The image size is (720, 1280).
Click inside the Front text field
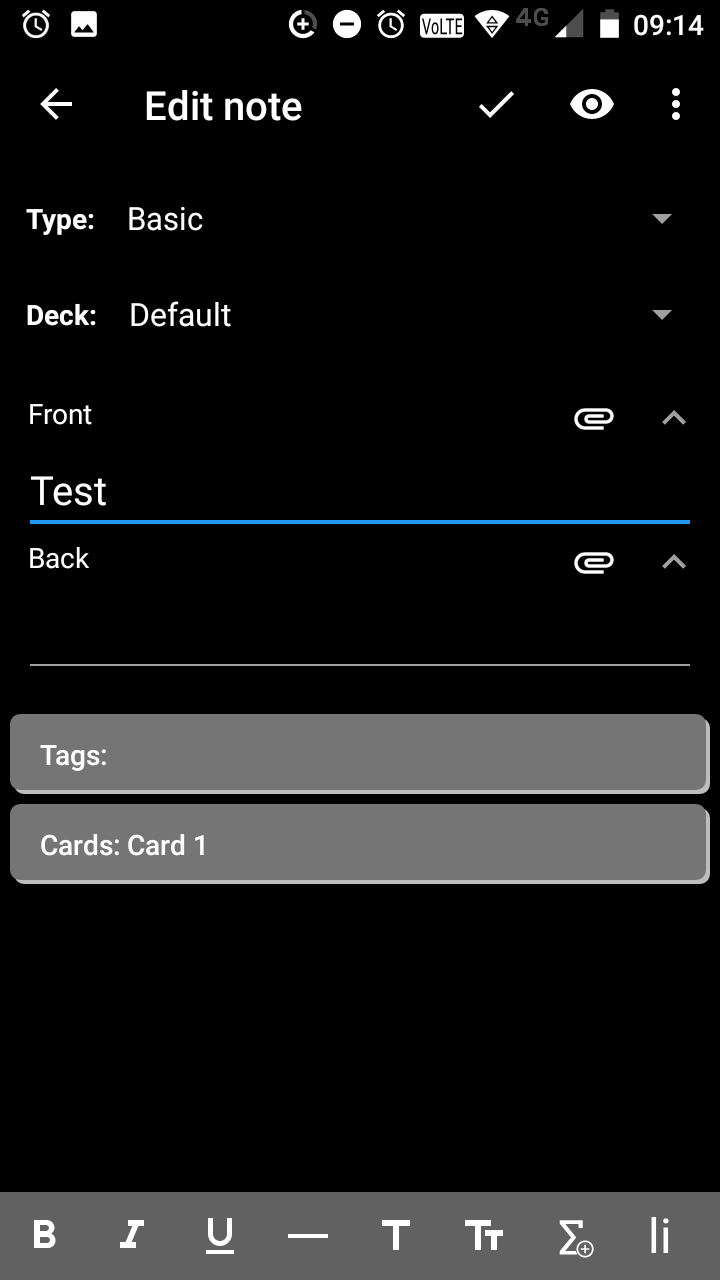click(360, 492)
